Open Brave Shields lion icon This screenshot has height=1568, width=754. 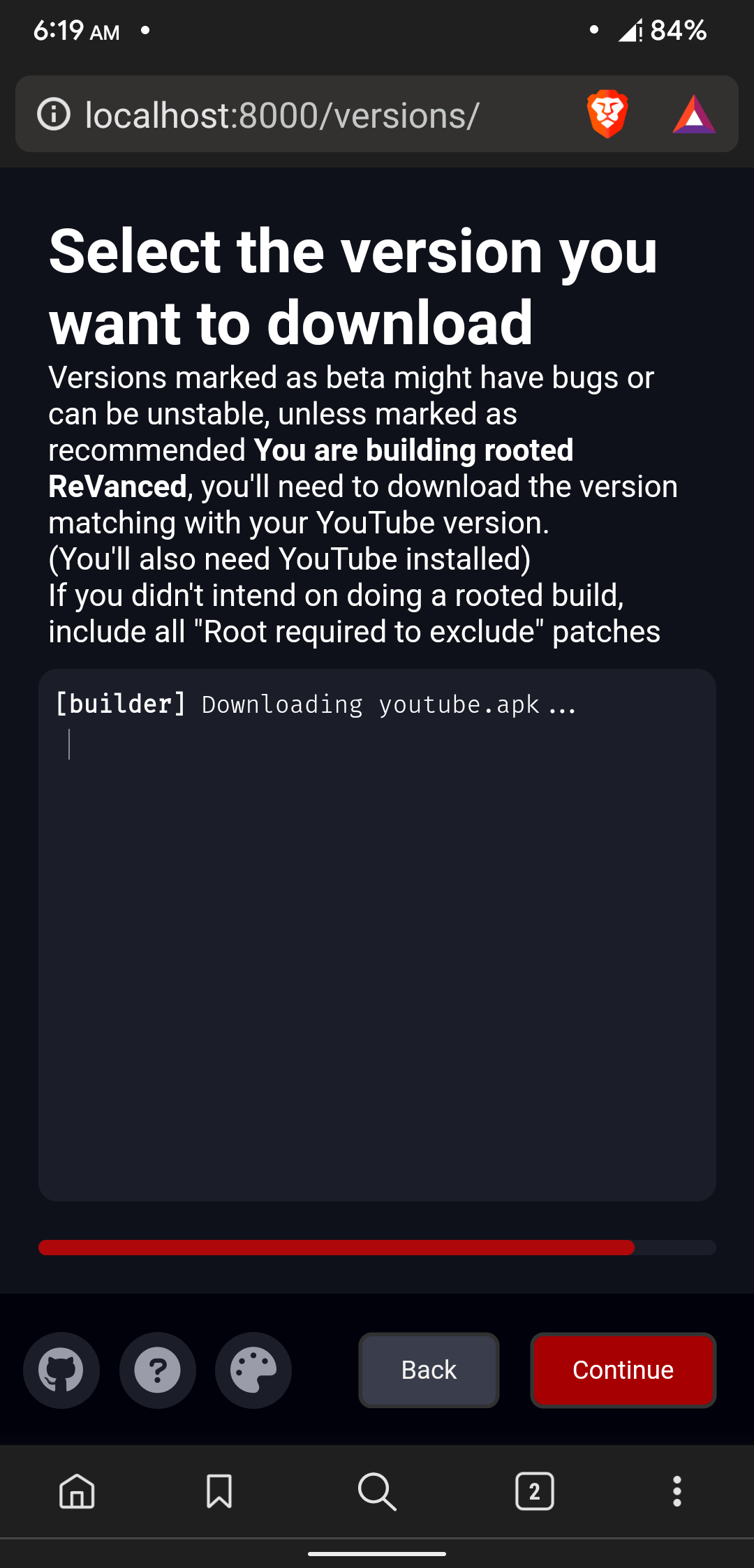pyautogui.click(x=607, y=114)
